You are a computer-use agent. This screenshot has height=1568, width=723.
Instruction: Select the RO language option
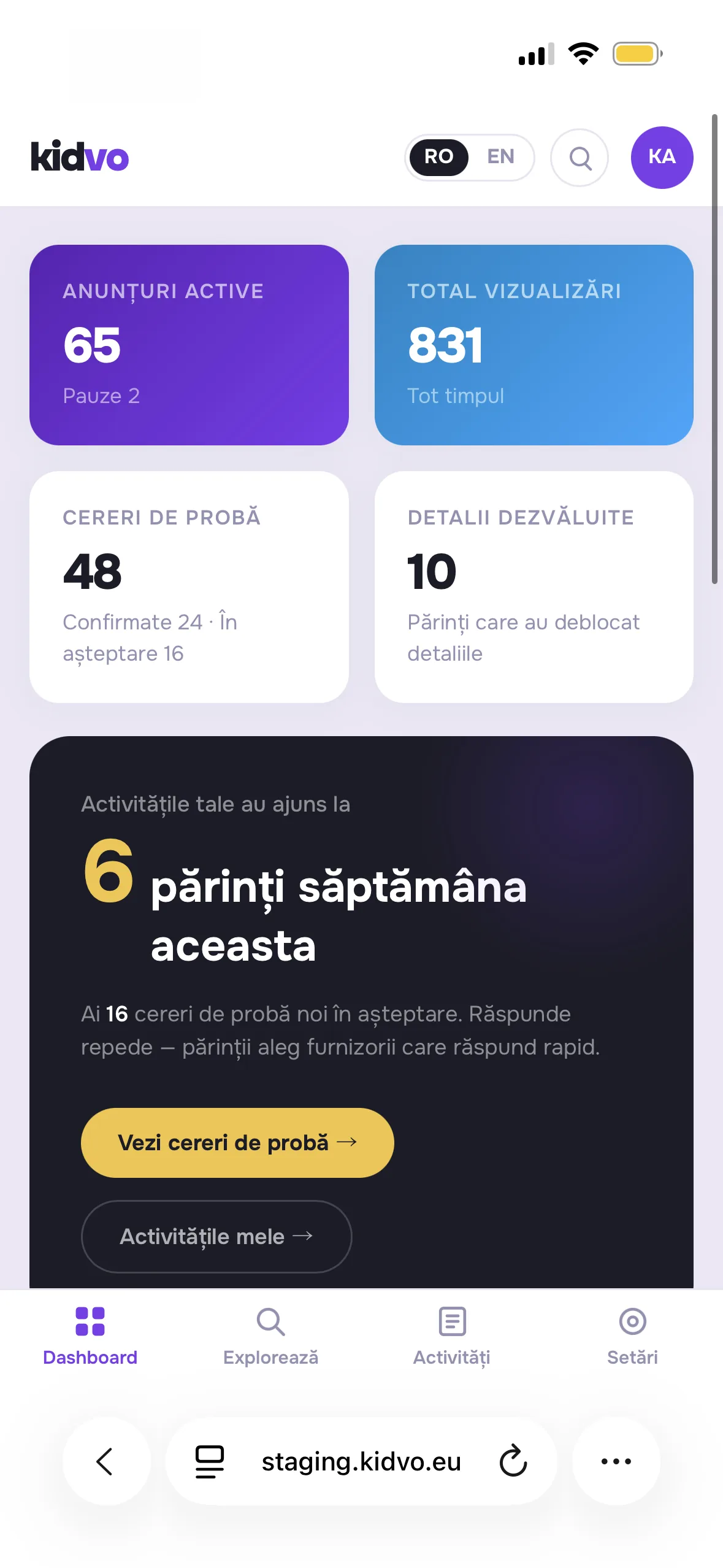(x=439, y=157)
